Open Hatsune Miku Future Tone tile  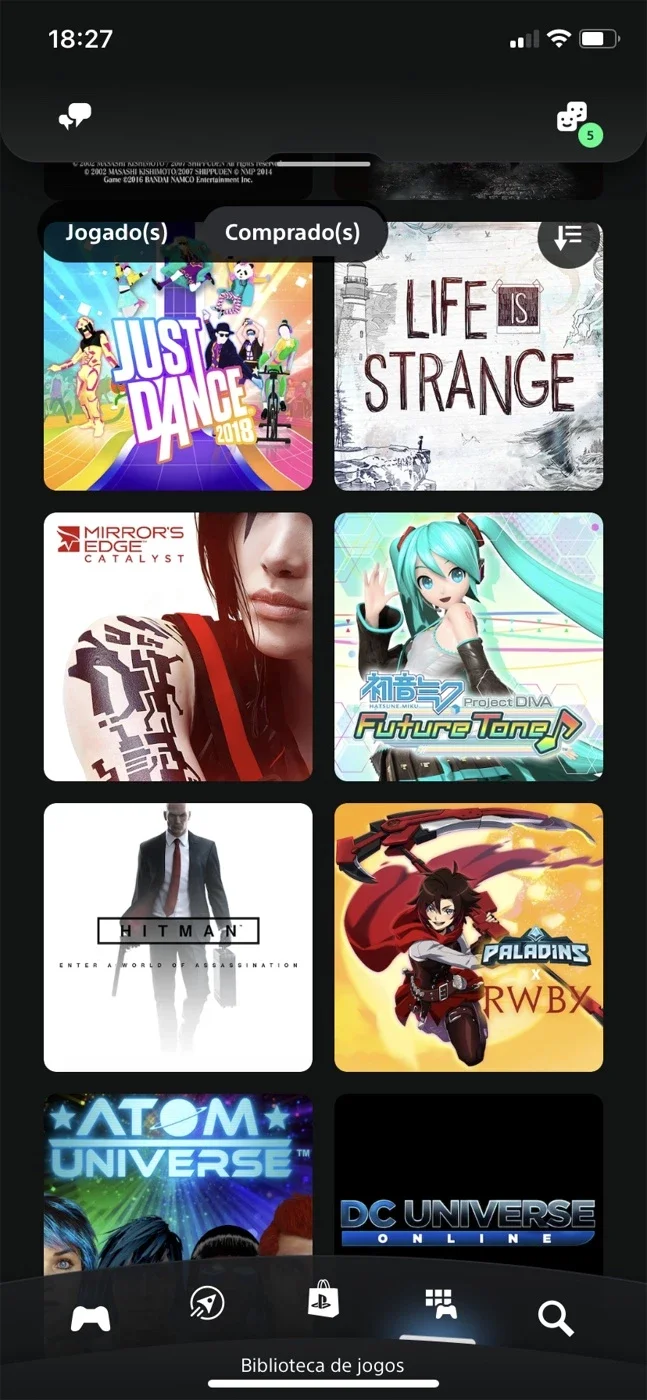tap(468, 647)
